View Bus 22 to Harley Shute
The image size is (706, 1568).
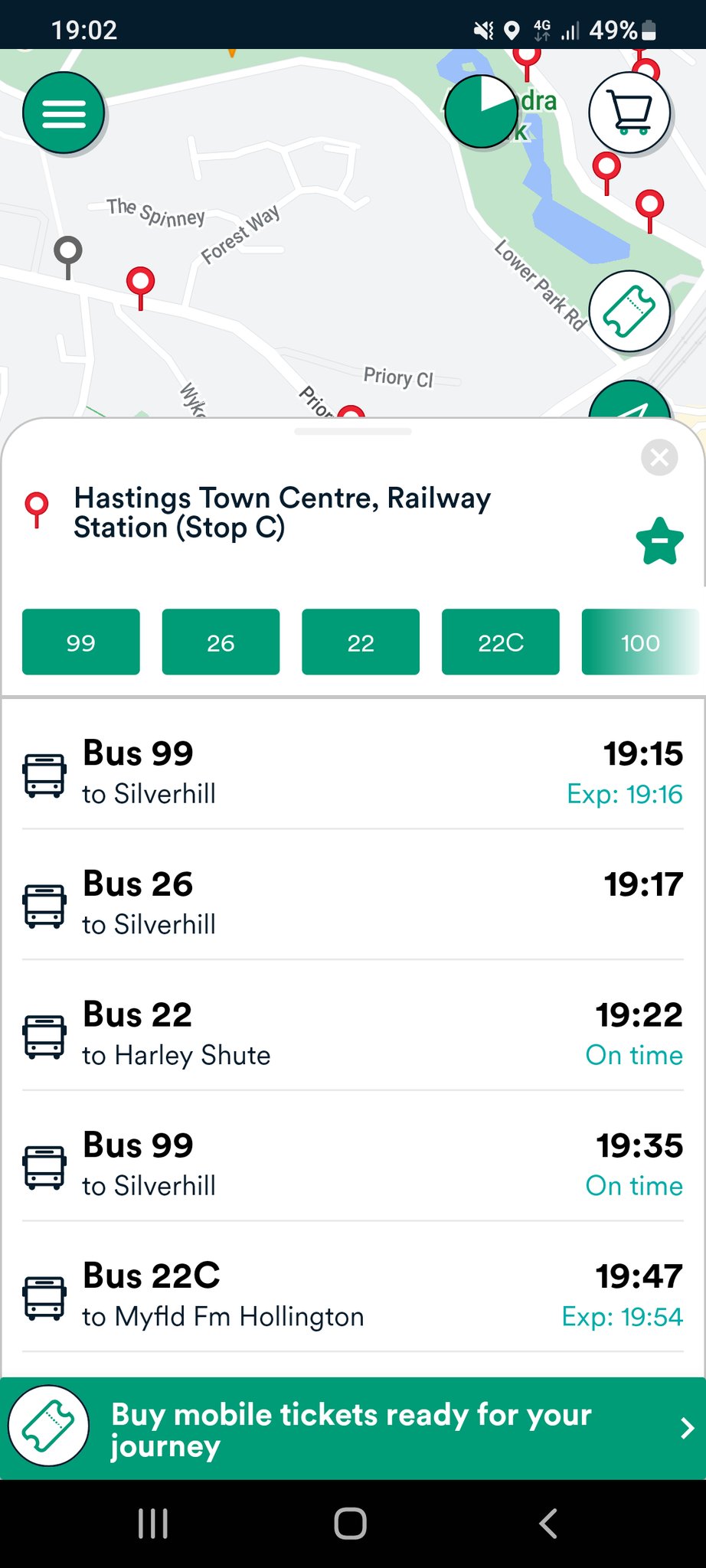tap(352, 1034)
